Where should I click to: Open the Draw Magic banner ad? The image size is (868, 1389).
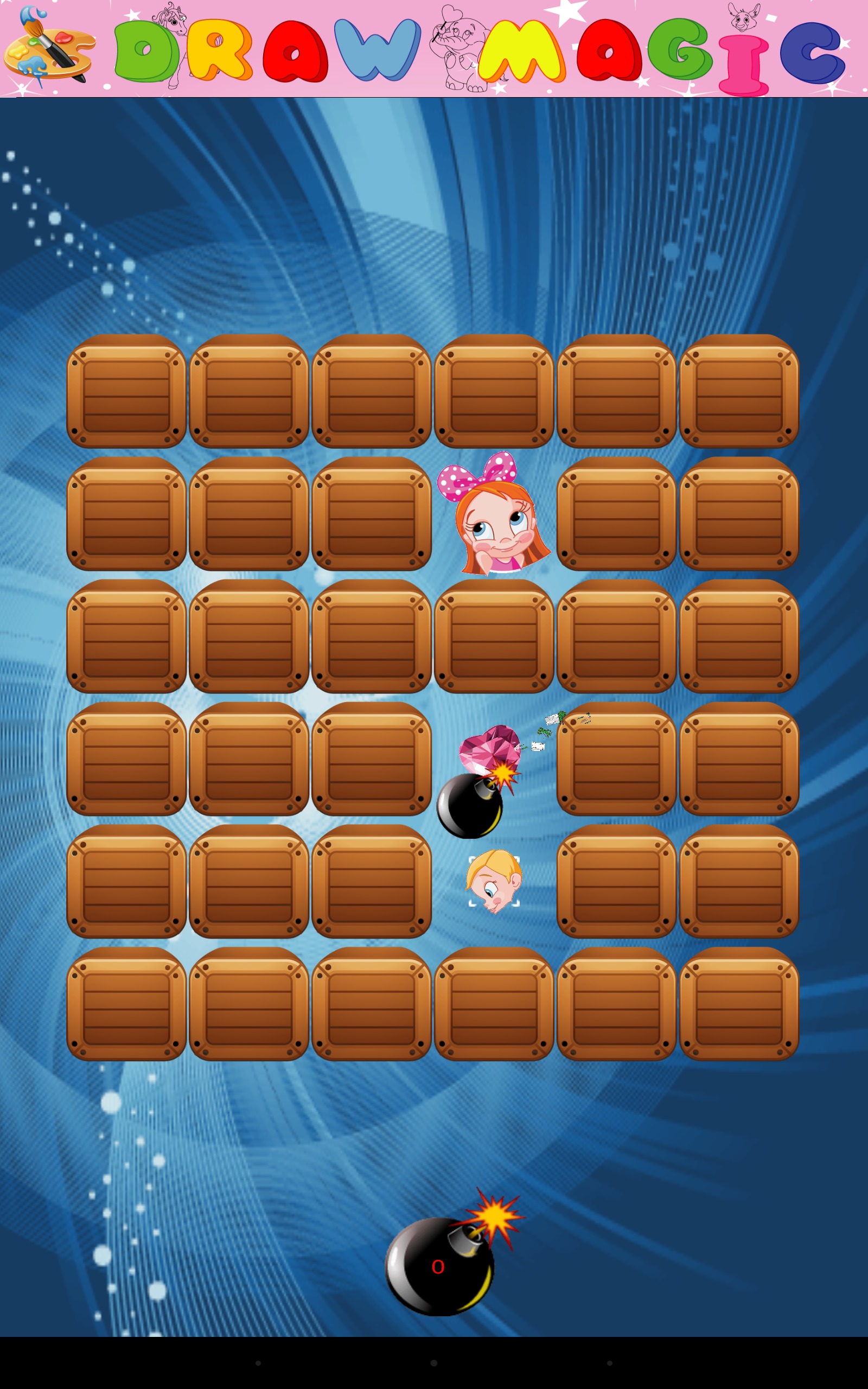point(434,49)
